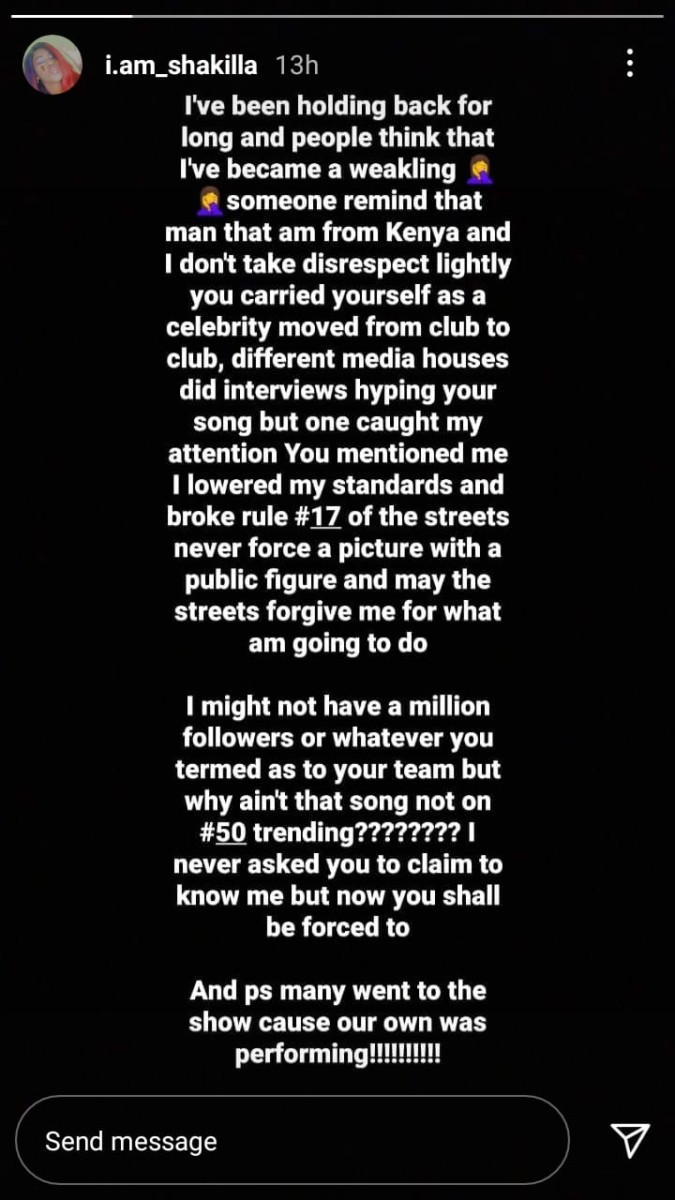
Task: Open the three-dot story options menu
Action: coord(629,63)
